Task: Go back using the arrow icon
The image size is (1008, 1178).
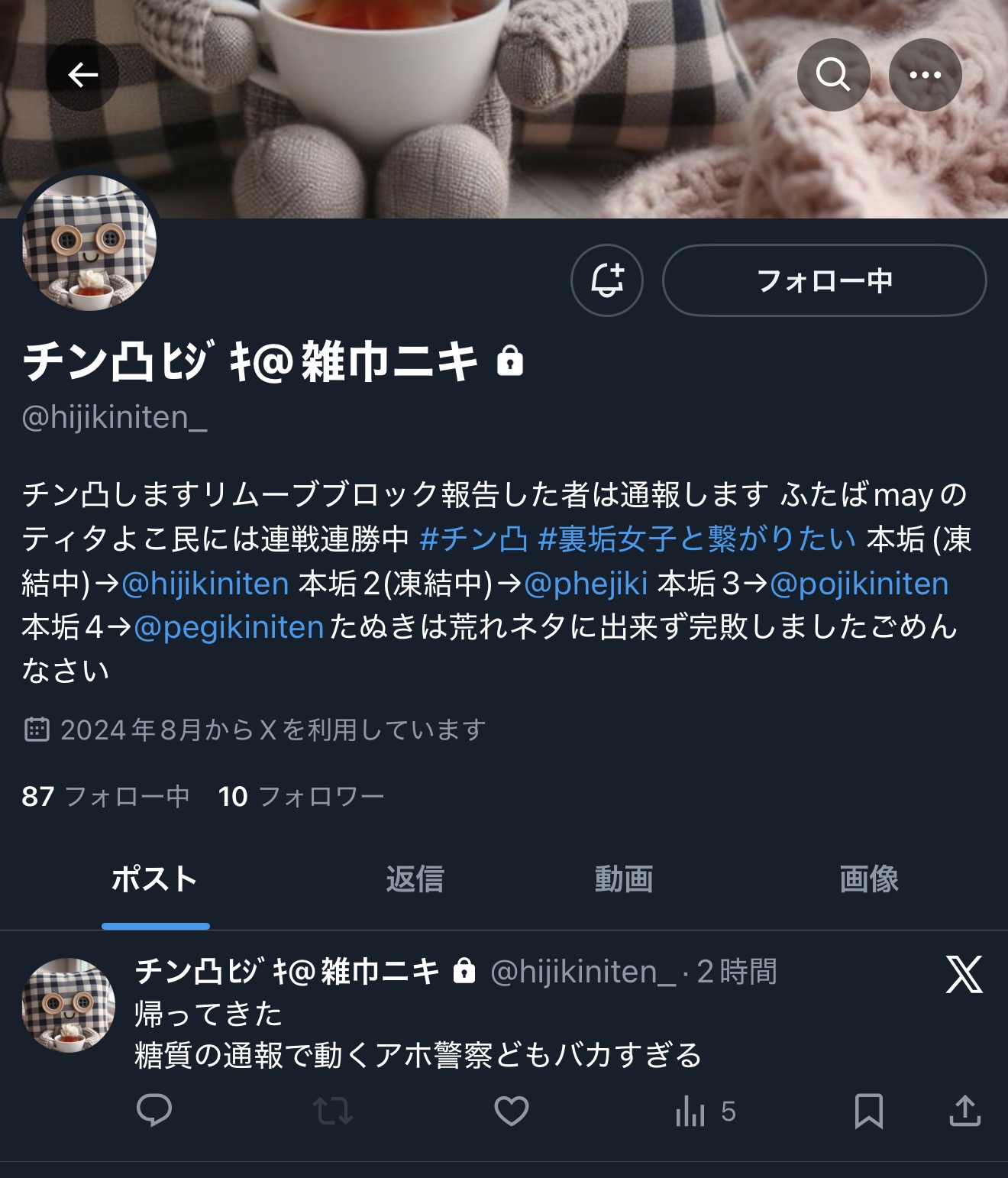Action: 82,75
